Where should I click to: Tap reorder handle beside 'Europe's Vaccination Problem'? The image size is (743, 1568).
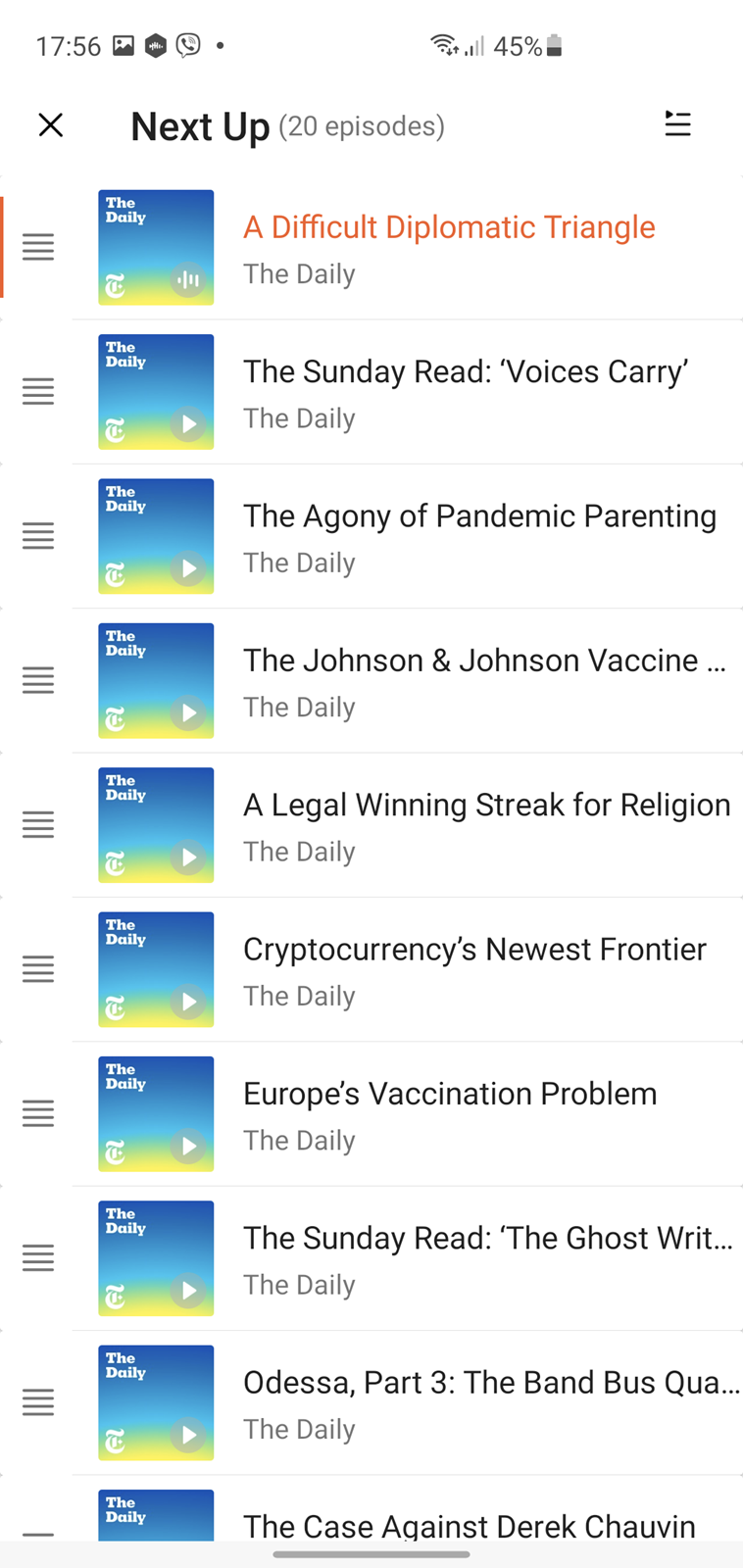pyautogui.click(x=38, y=1114)
